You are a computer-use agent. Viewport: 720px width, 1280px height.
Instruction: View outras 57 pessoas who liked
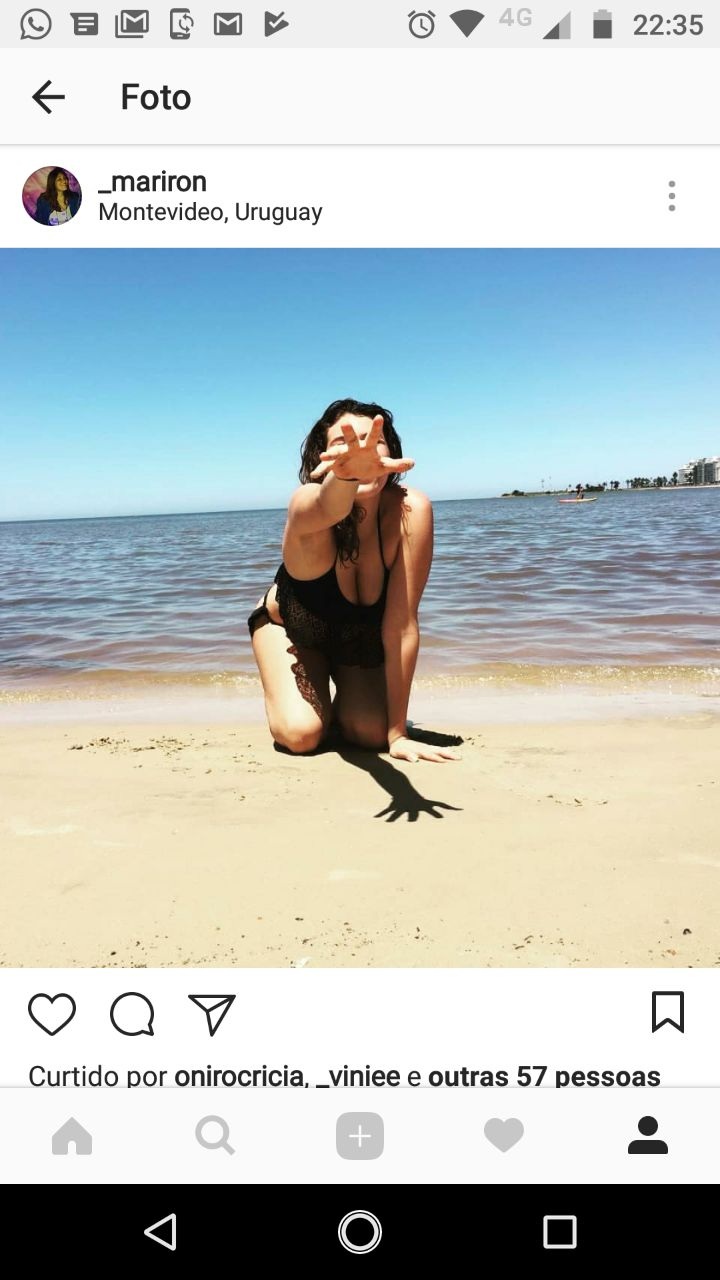[x=544, y=1076]
